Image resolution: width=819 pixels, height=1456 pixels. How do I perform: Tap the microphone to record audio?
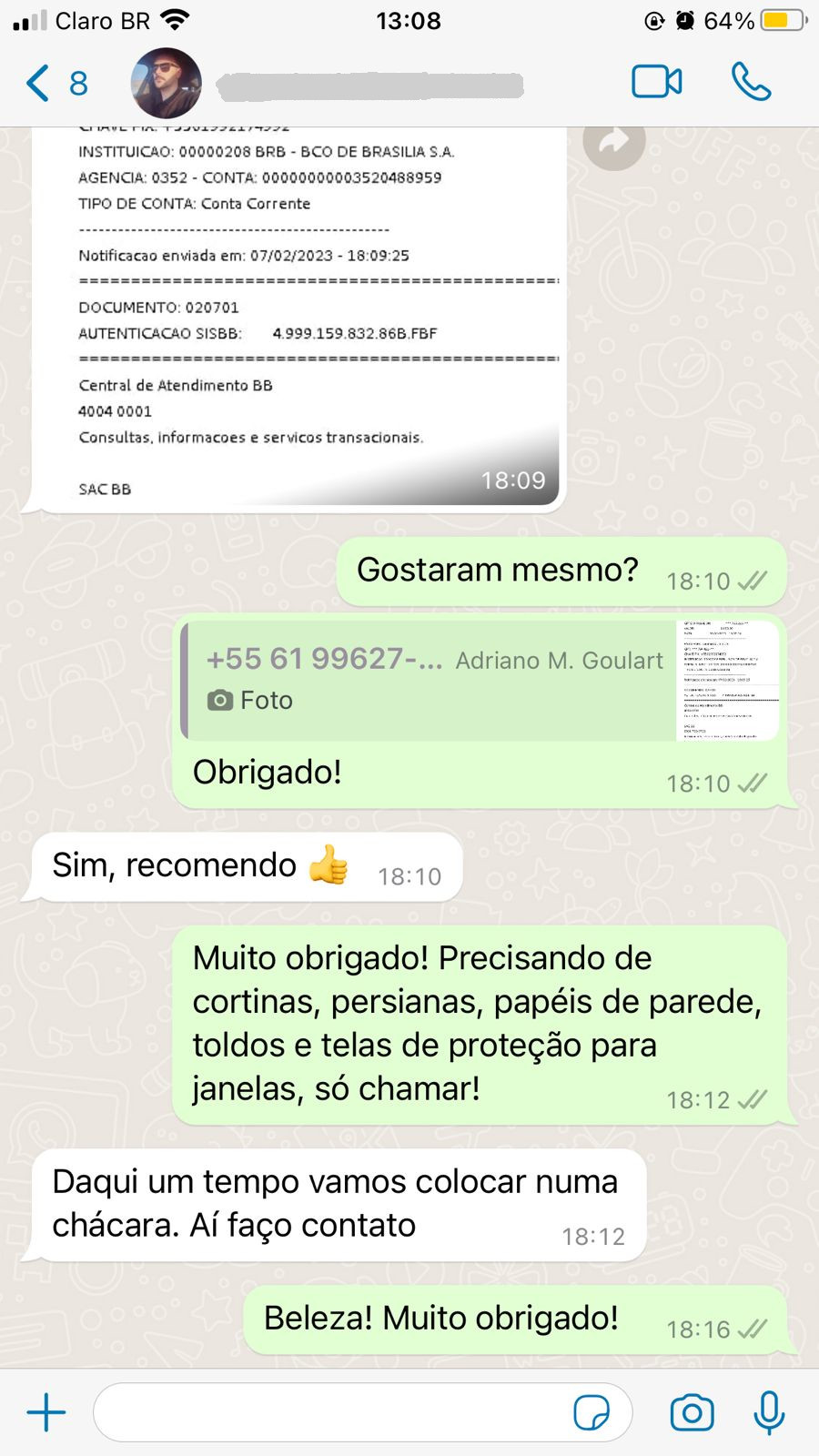pyautogui.click(x=770, y=1412)
